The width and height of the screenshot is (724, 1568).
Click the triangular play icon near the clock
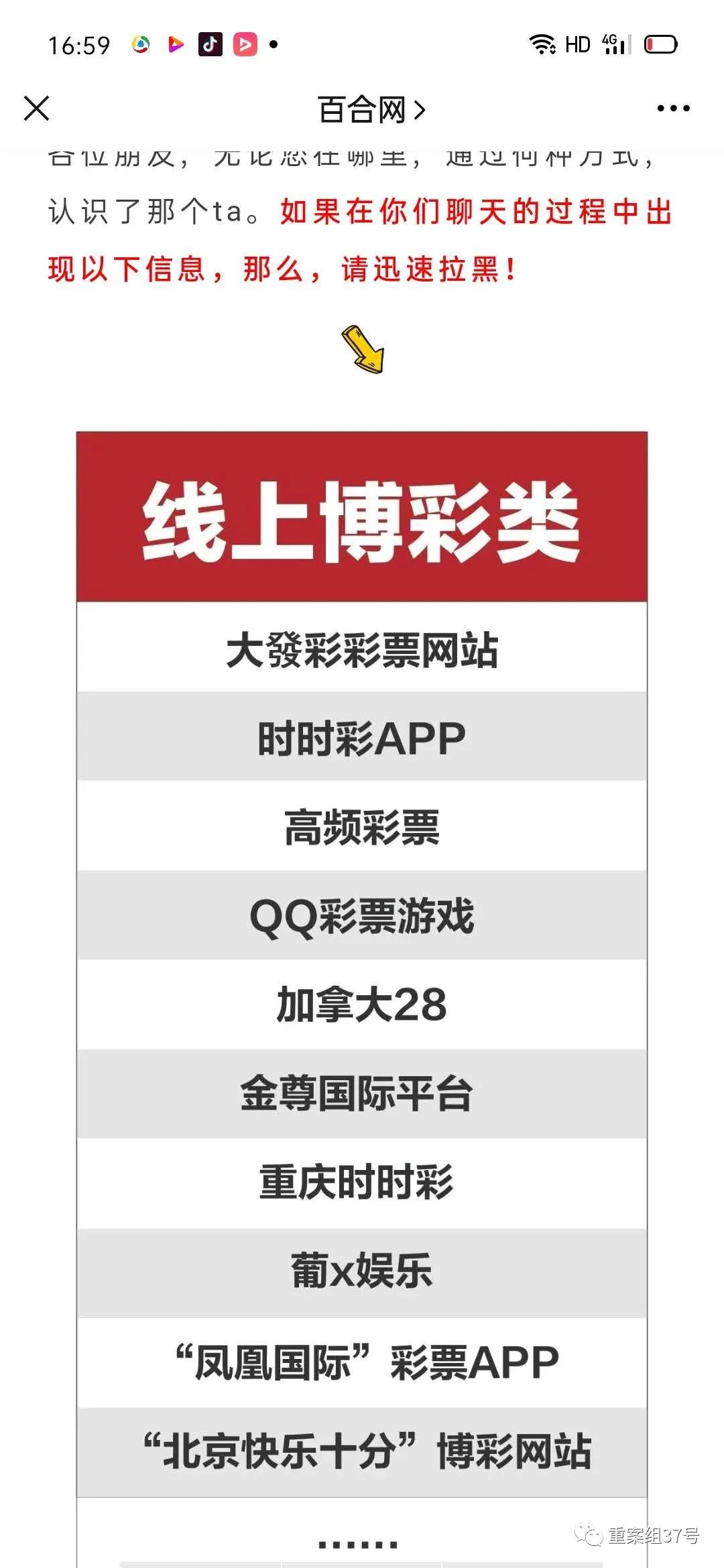(x=174, y=45)
